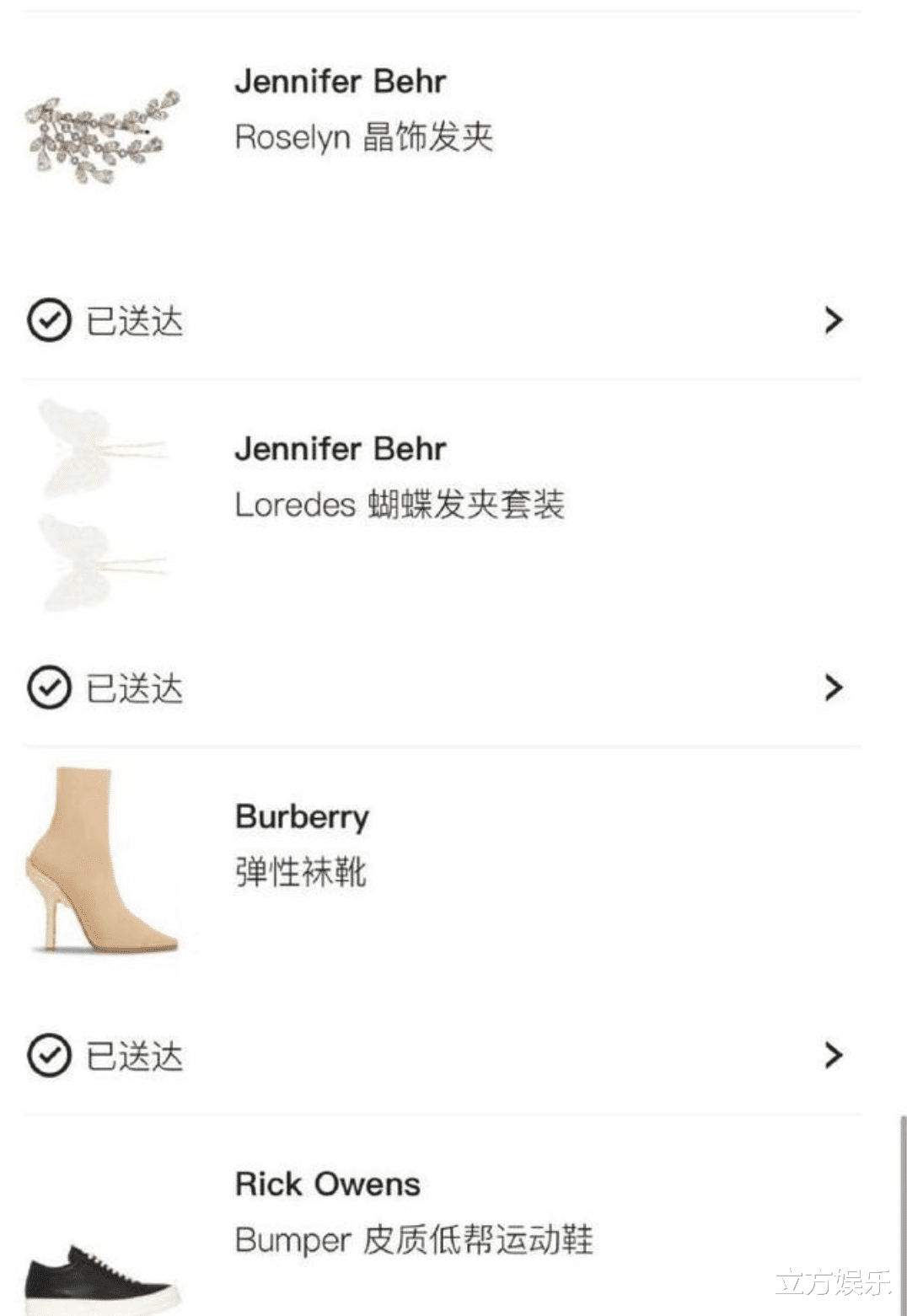Screen dimensions: 907x1316
Task: Toggle delivery status for the butterfly clip order
Action: click(x=135, y=687)
